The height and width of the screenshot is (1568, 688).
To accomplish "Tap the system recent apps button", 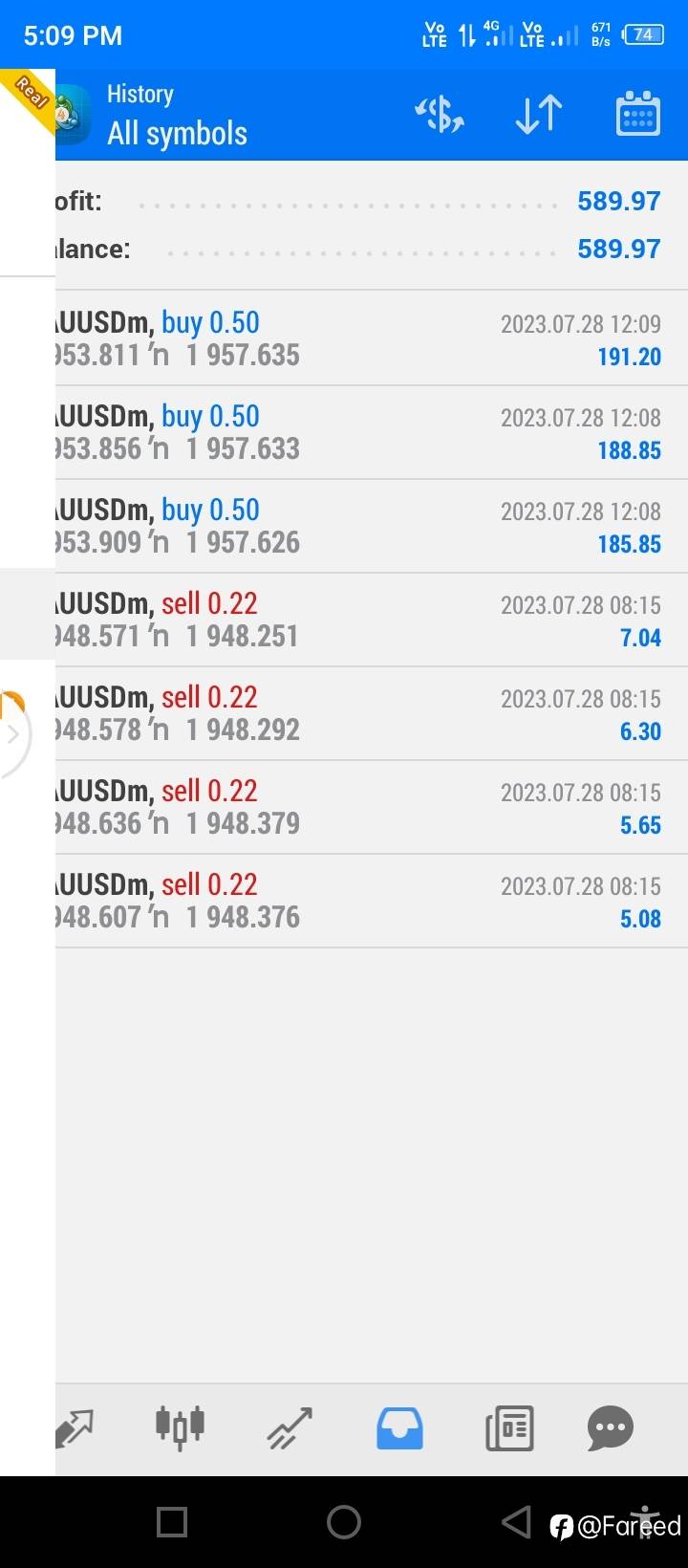I will tap(172, 1522).
